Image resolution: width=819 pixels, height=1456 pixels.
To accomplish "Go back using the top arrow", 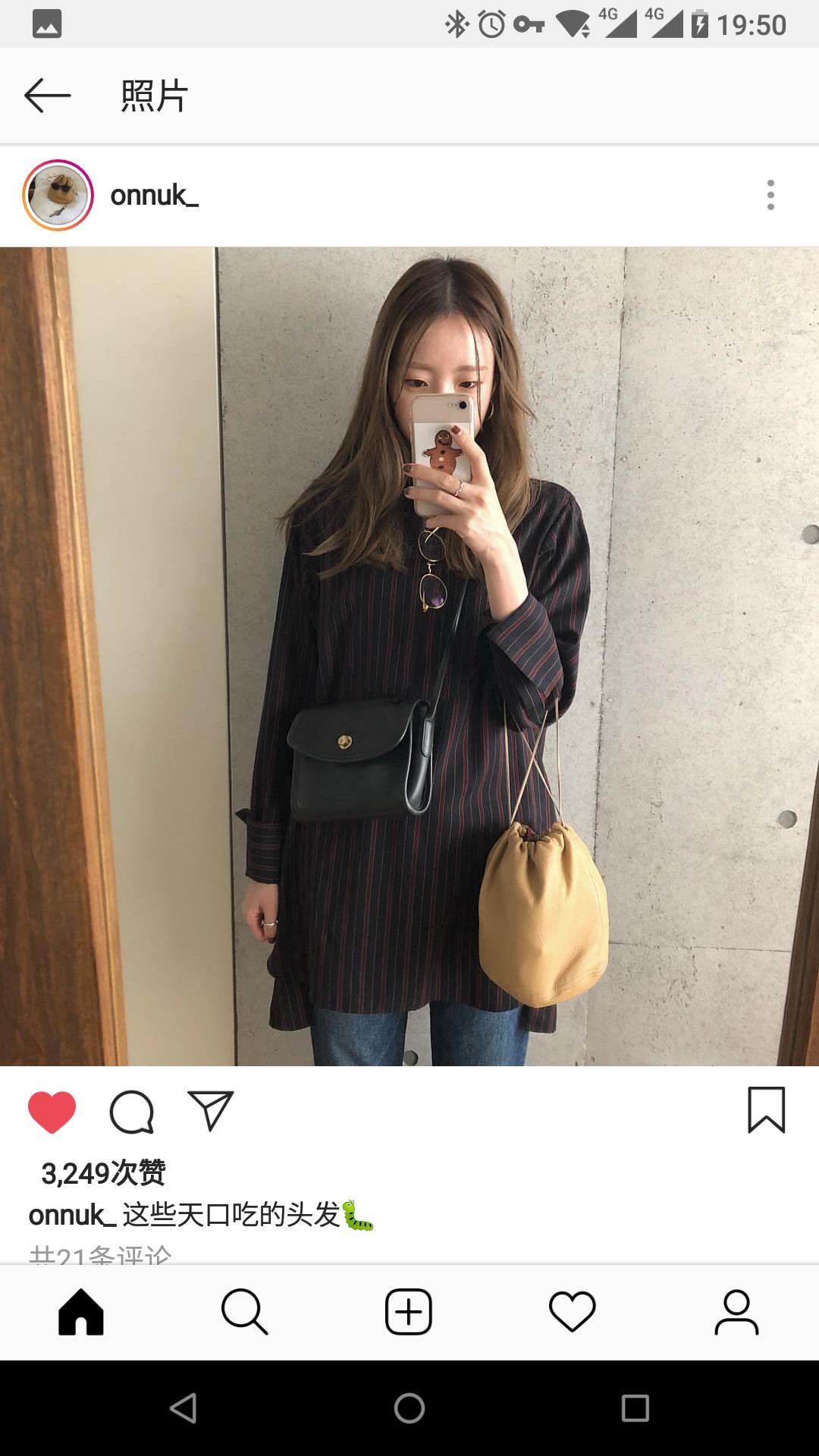I will 47,96.
